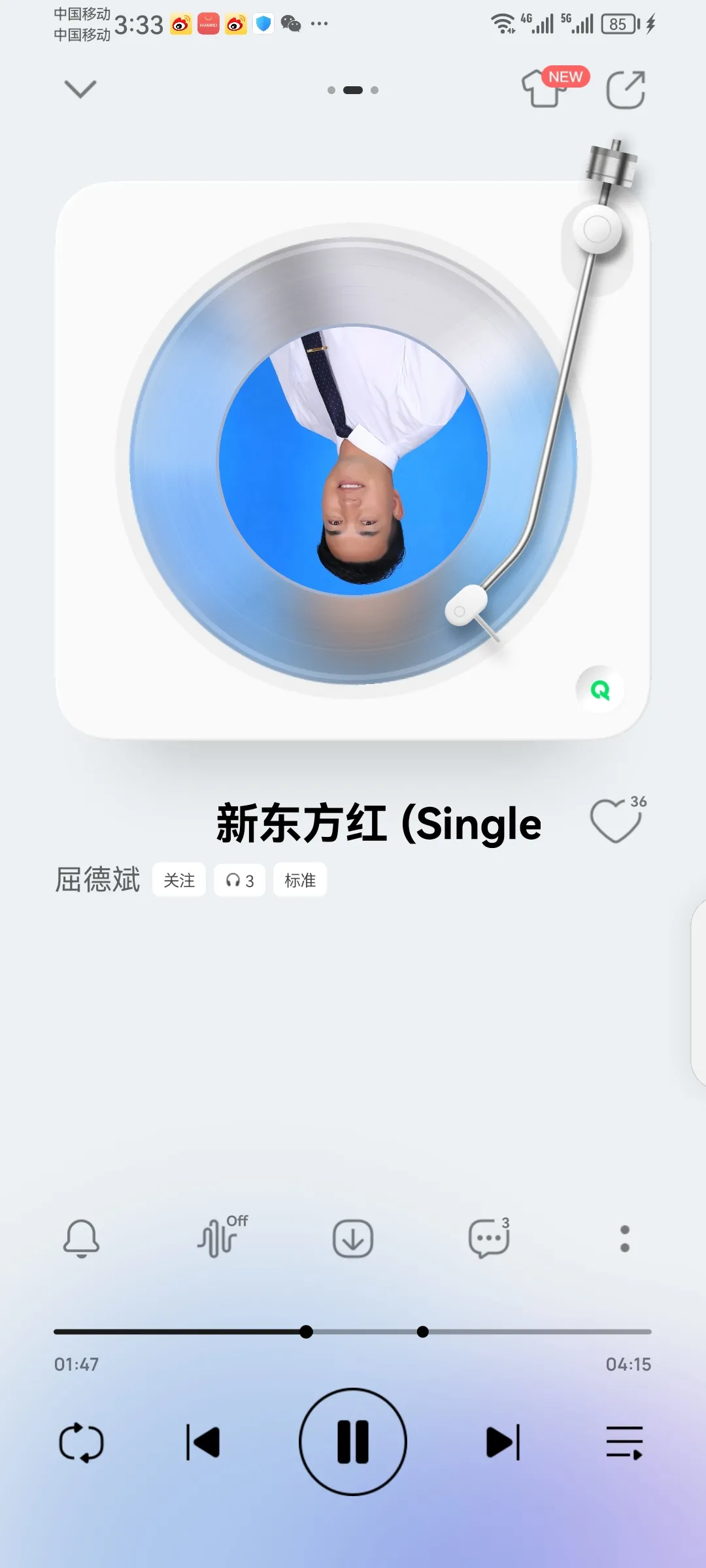706x1568 pixels.
Task: Share the song 新东方红
Action: point(626,90)
